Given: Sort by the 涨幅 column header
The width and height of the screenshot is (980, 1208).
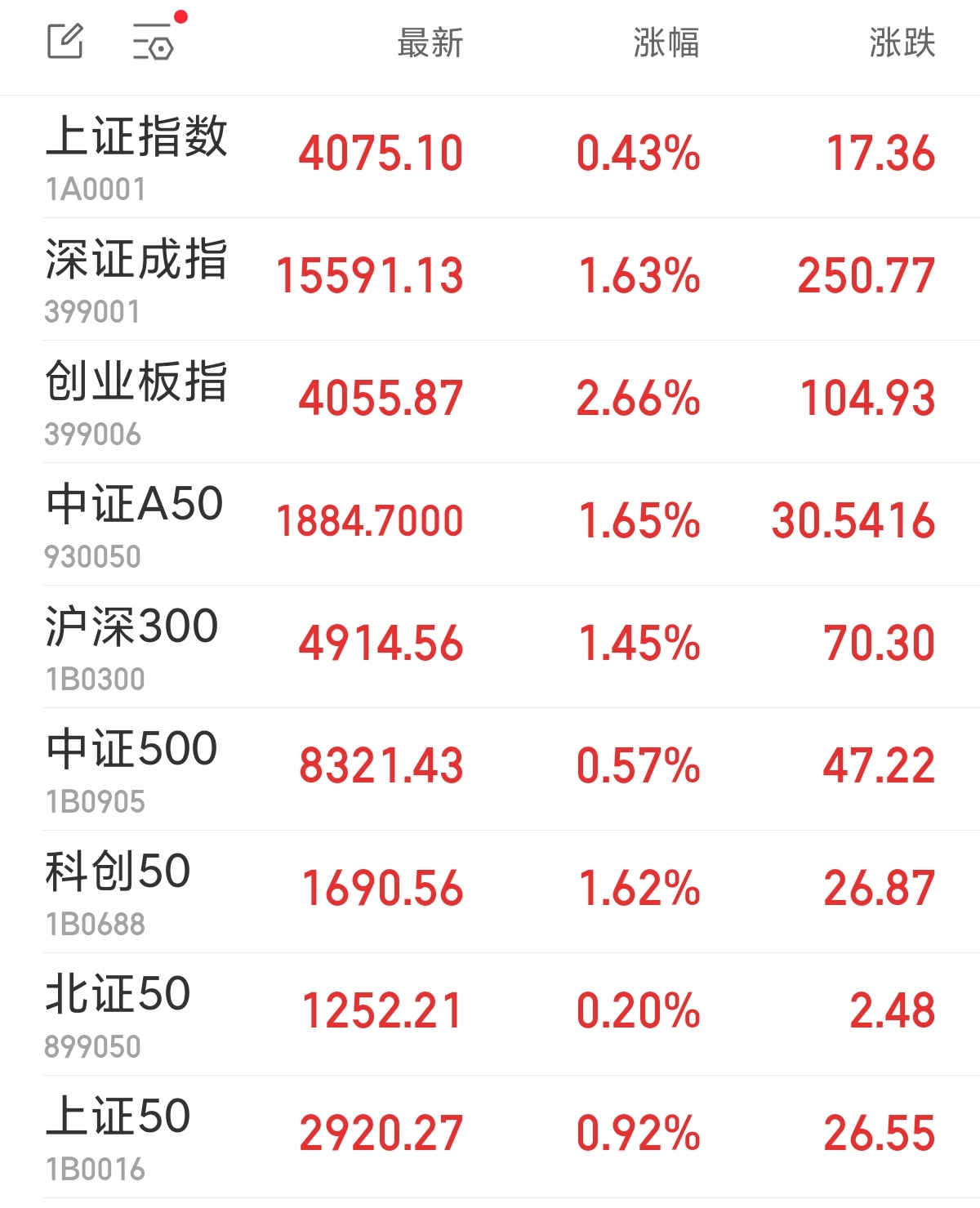Looking at the screenshot, I should click(x=666, y=42).
